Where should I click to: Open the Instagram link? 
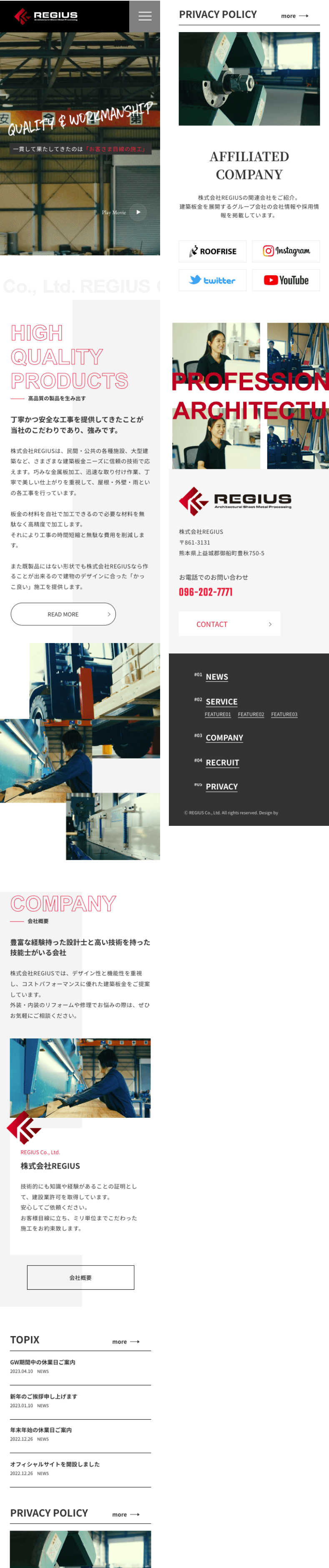click(286, 251)
